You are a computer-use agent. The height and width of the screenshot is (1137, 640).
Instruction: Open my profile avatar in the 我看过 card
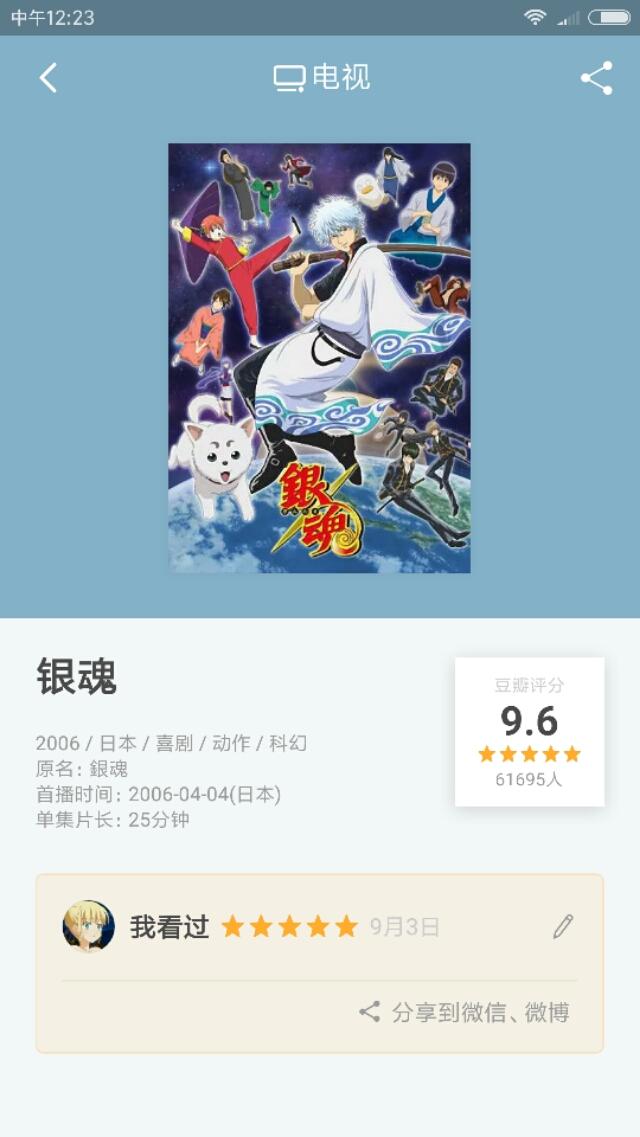coord(88,926)
